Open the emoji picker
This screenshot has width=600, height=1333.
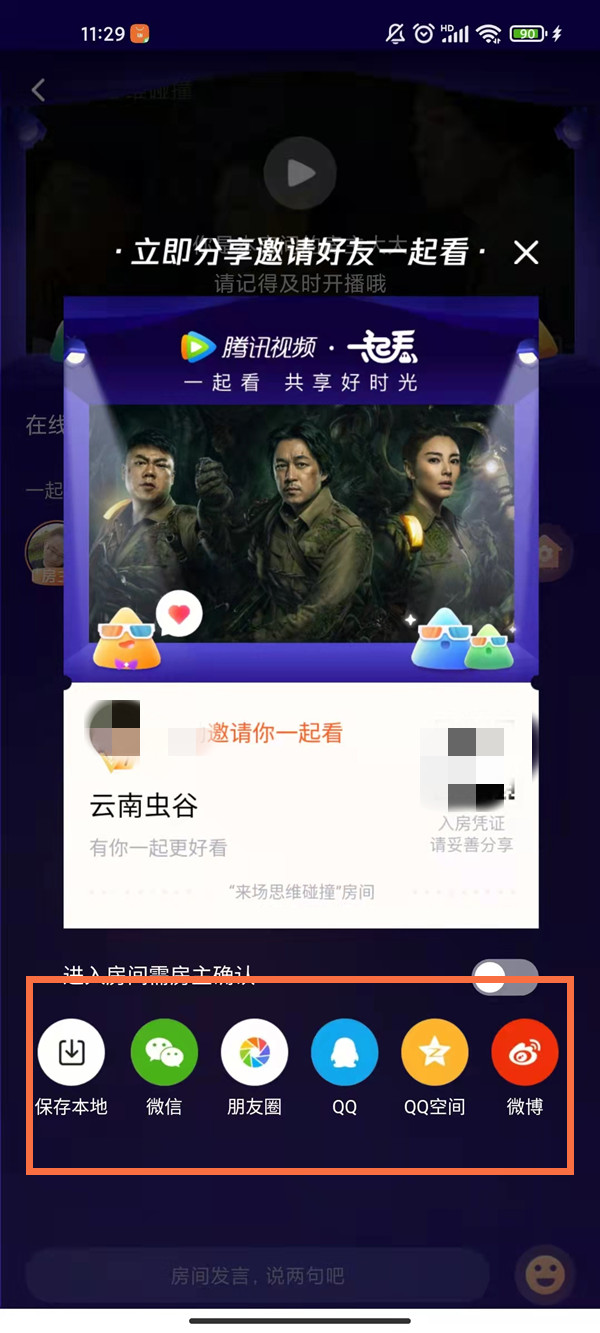tap(546, 1274)
